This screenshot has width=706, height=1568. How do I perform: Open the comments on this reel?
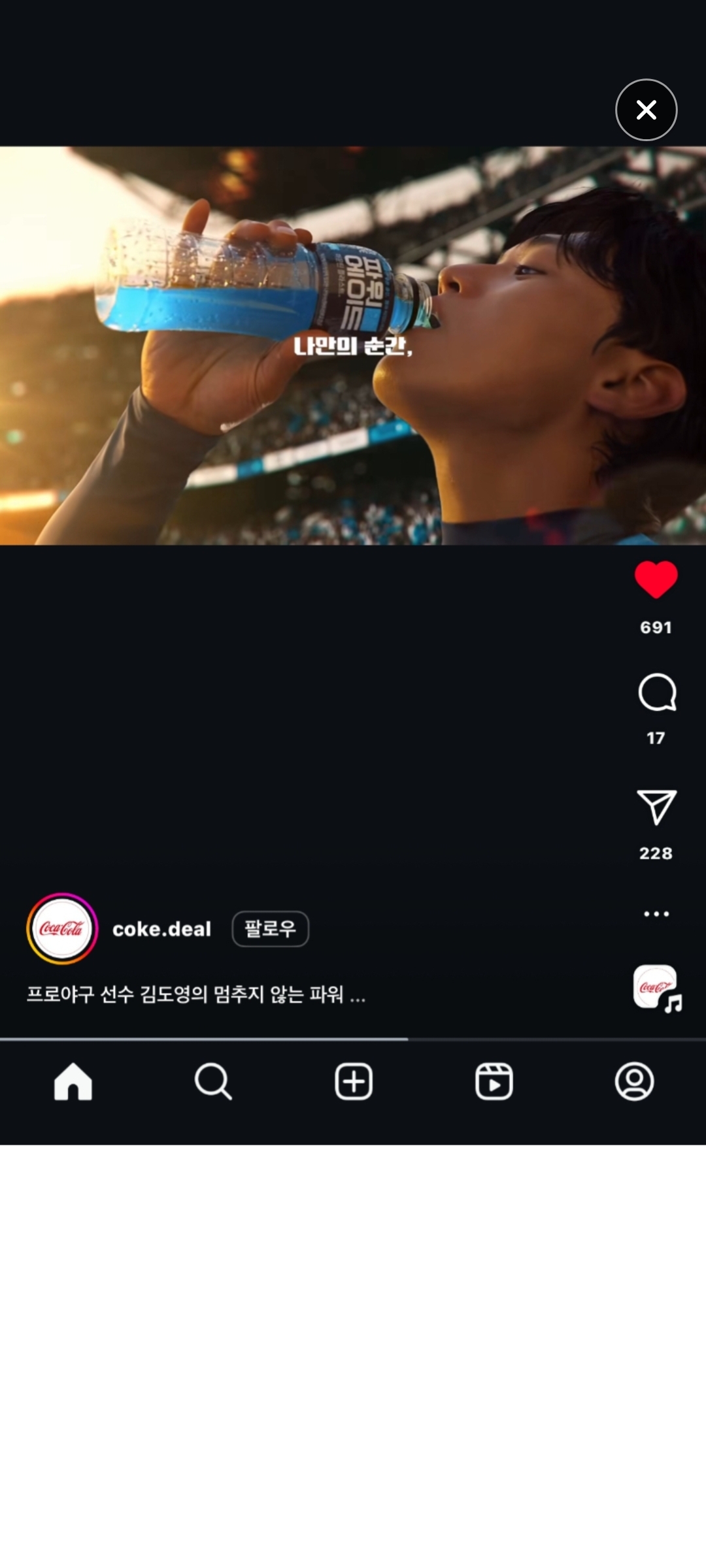point(656,692)
